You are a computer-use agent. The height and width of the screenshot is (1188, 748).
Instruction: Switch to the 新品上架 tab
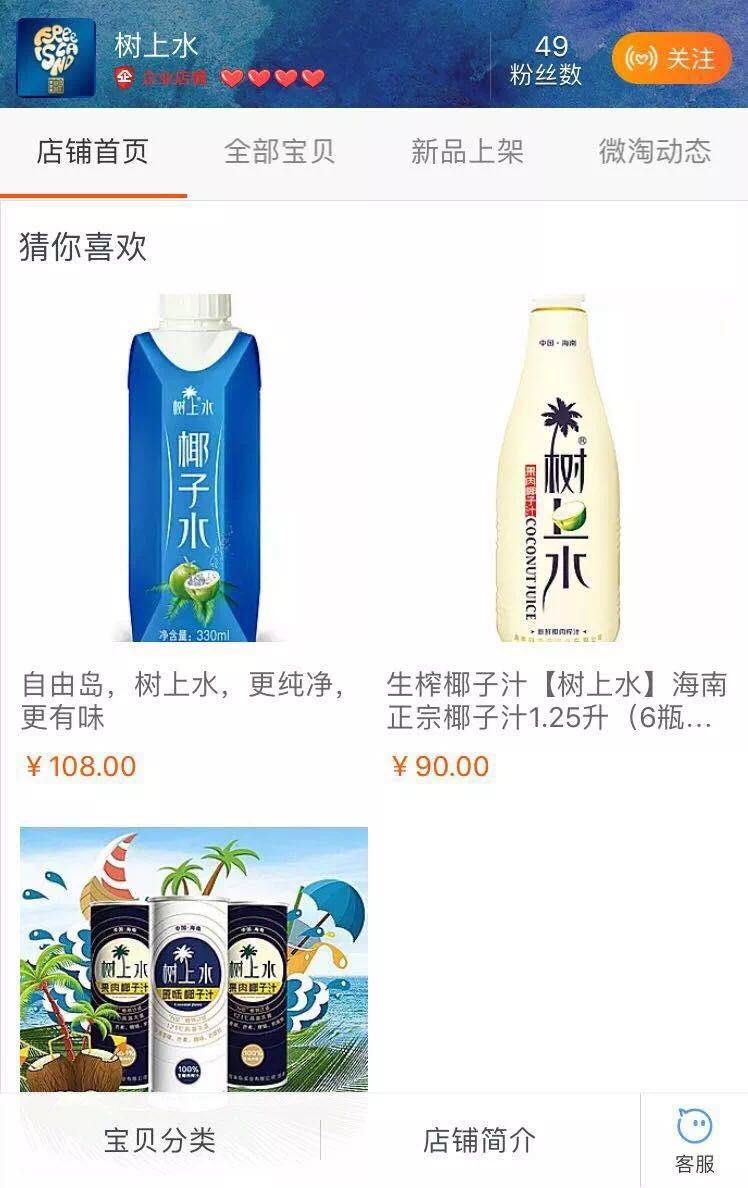467,152
